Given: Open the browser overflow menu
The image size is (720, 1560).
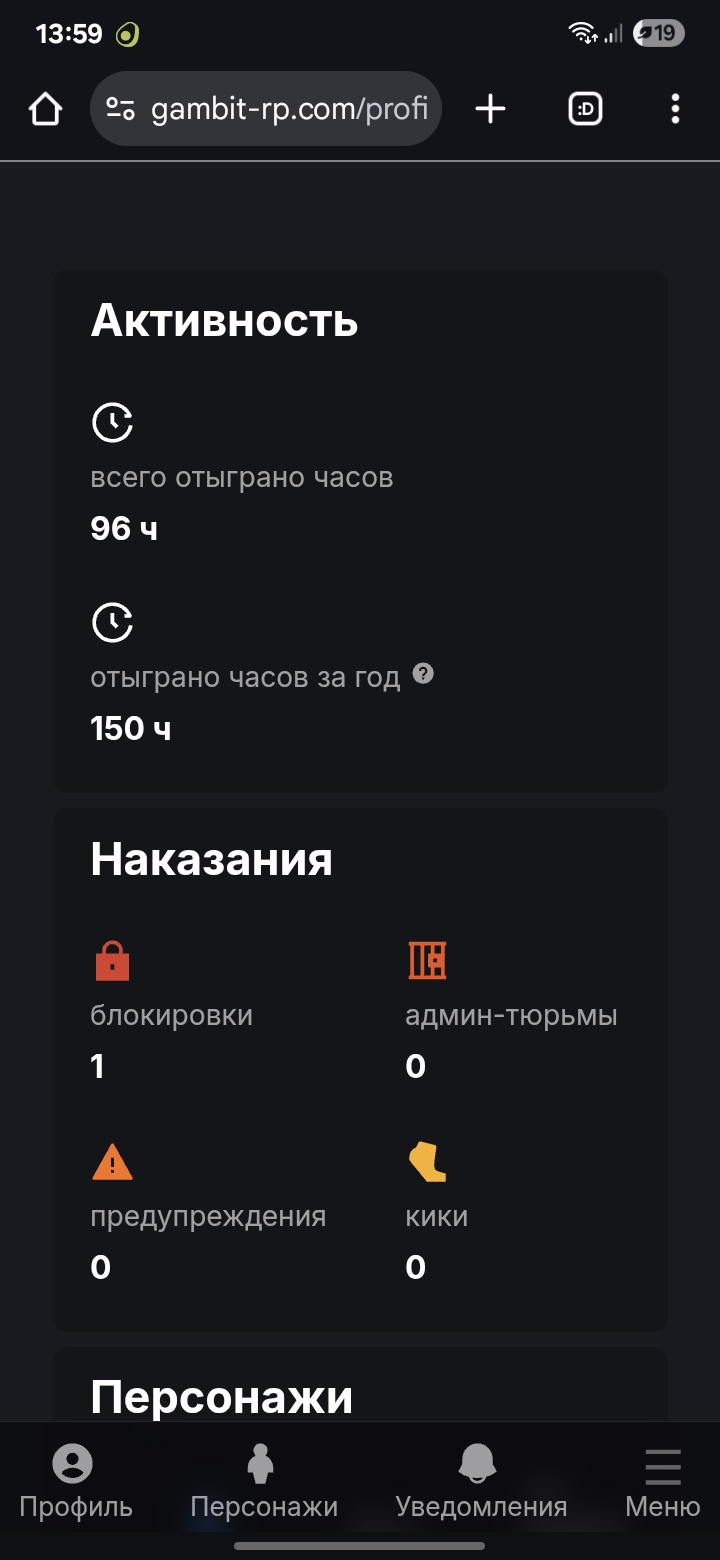Looking at the screenshot, I should (x=676, y=109).
